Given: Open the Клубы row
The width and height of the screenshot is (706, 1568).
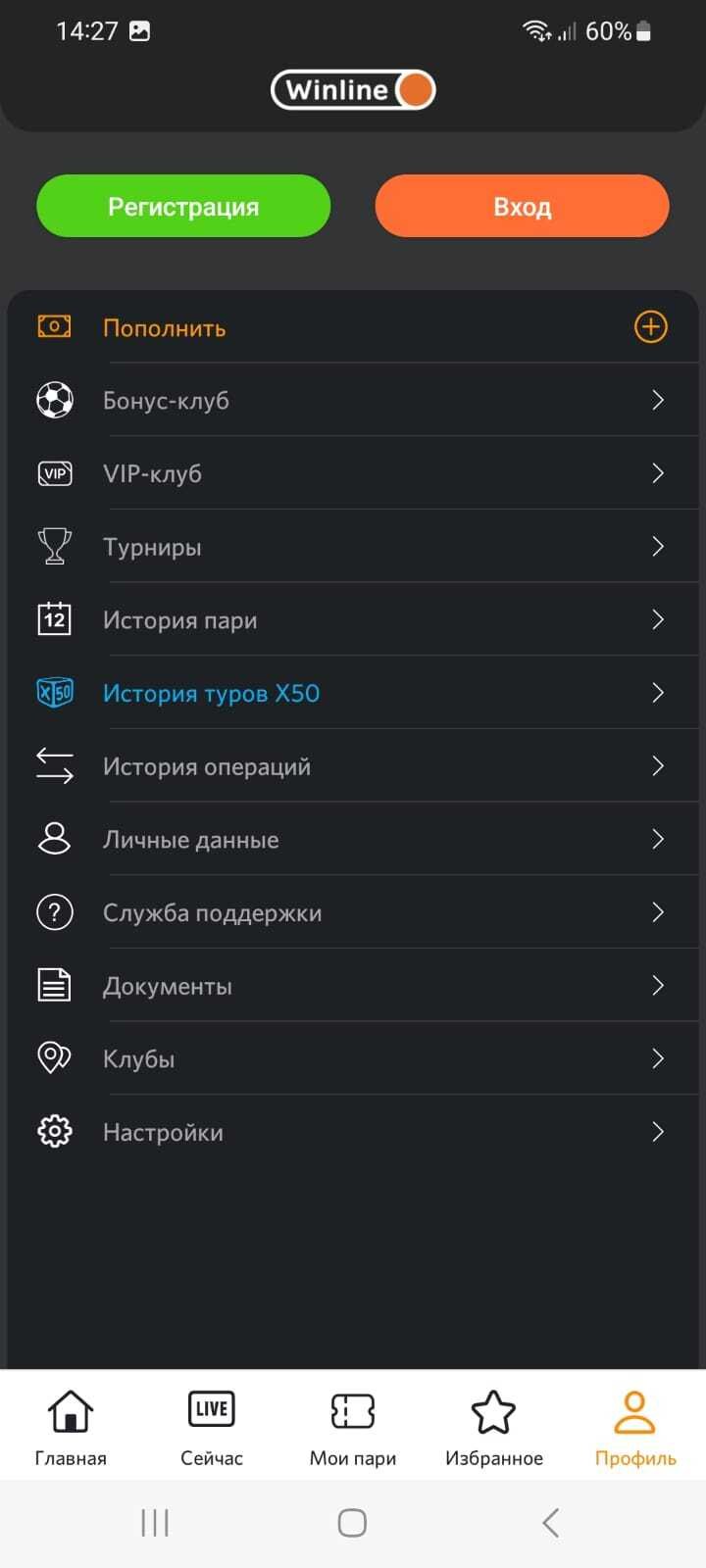Looking at the screenshot, I should point(353,1058).
